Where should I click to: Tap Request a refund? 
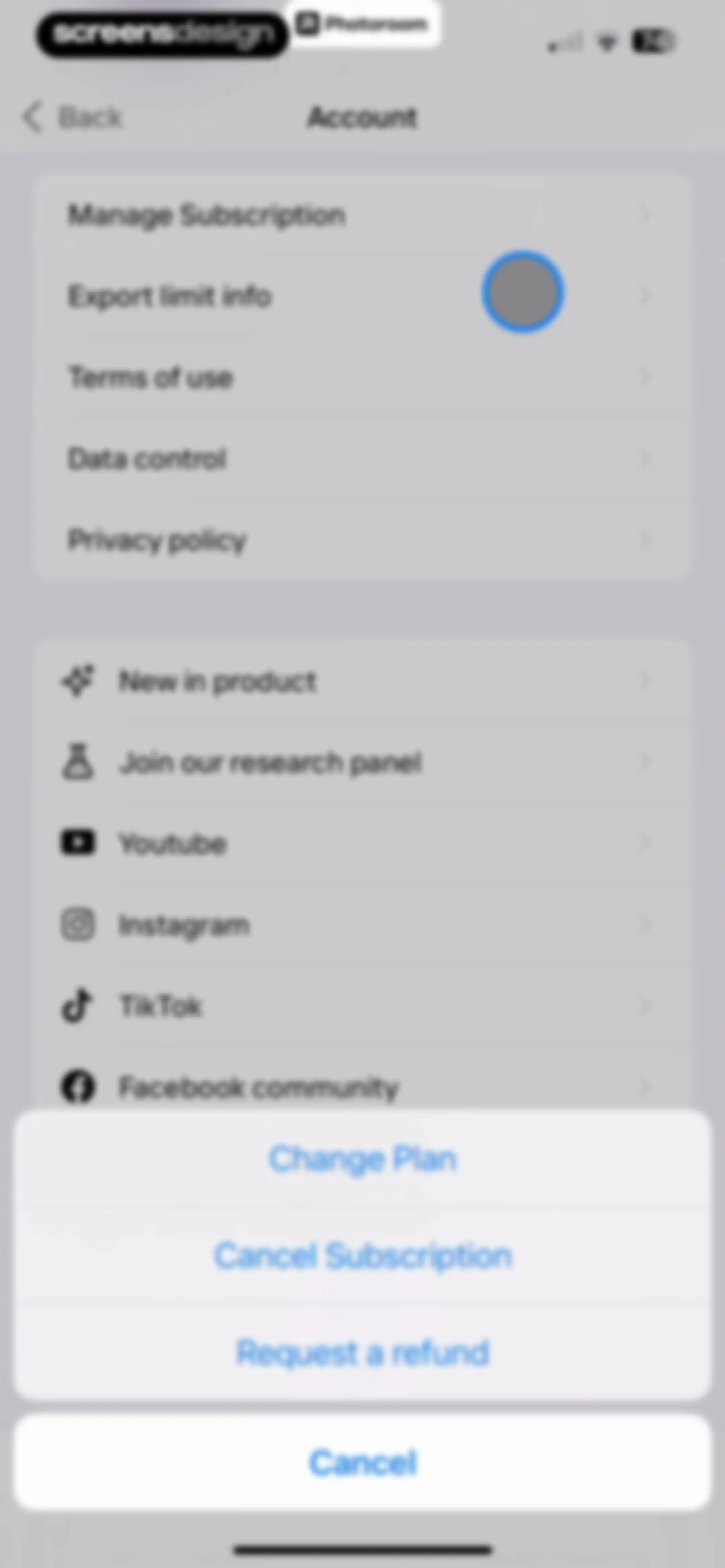363,1352
